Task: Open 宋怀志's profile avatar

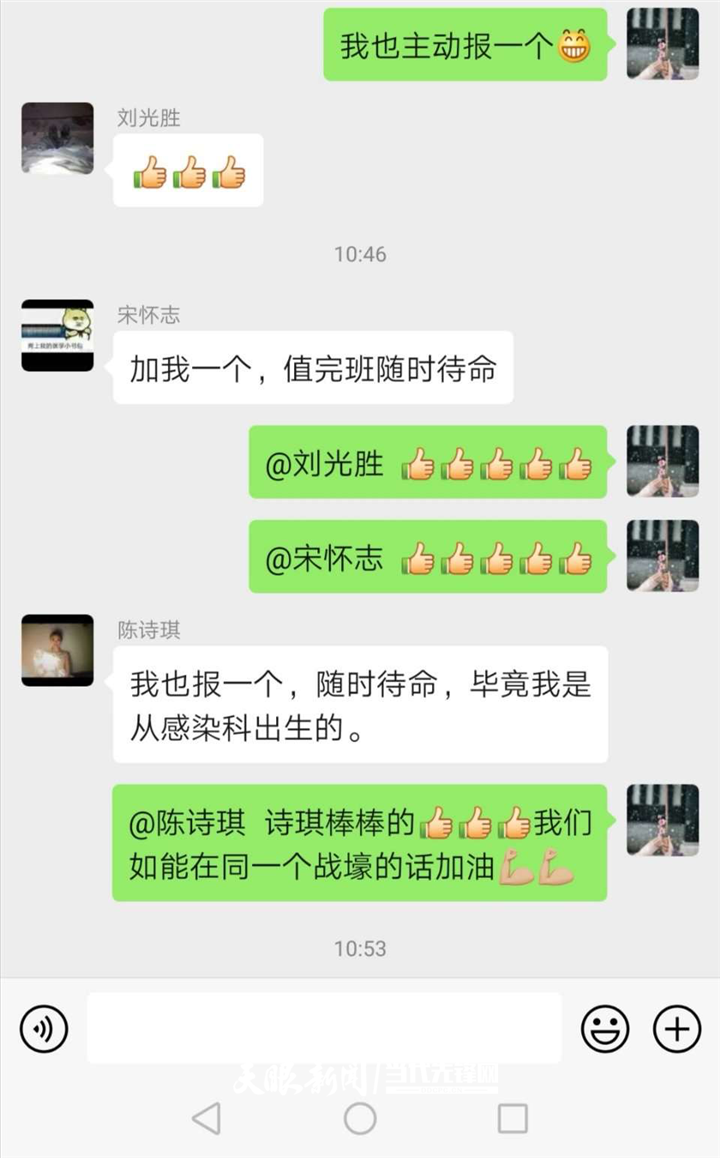Action: [x=58, y=335]
